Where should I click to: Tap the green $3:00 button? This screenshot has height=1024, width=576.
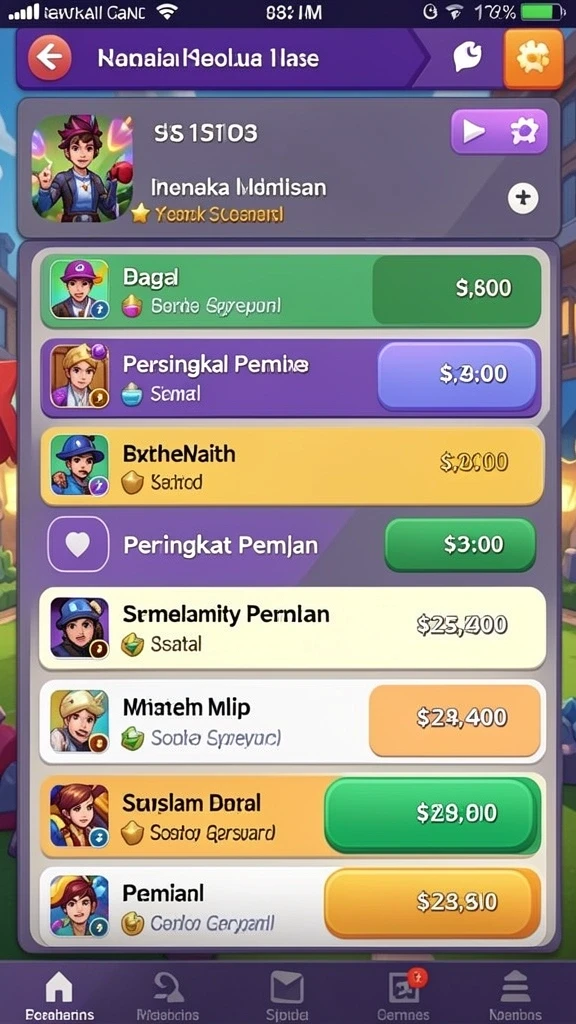(460, 545)
